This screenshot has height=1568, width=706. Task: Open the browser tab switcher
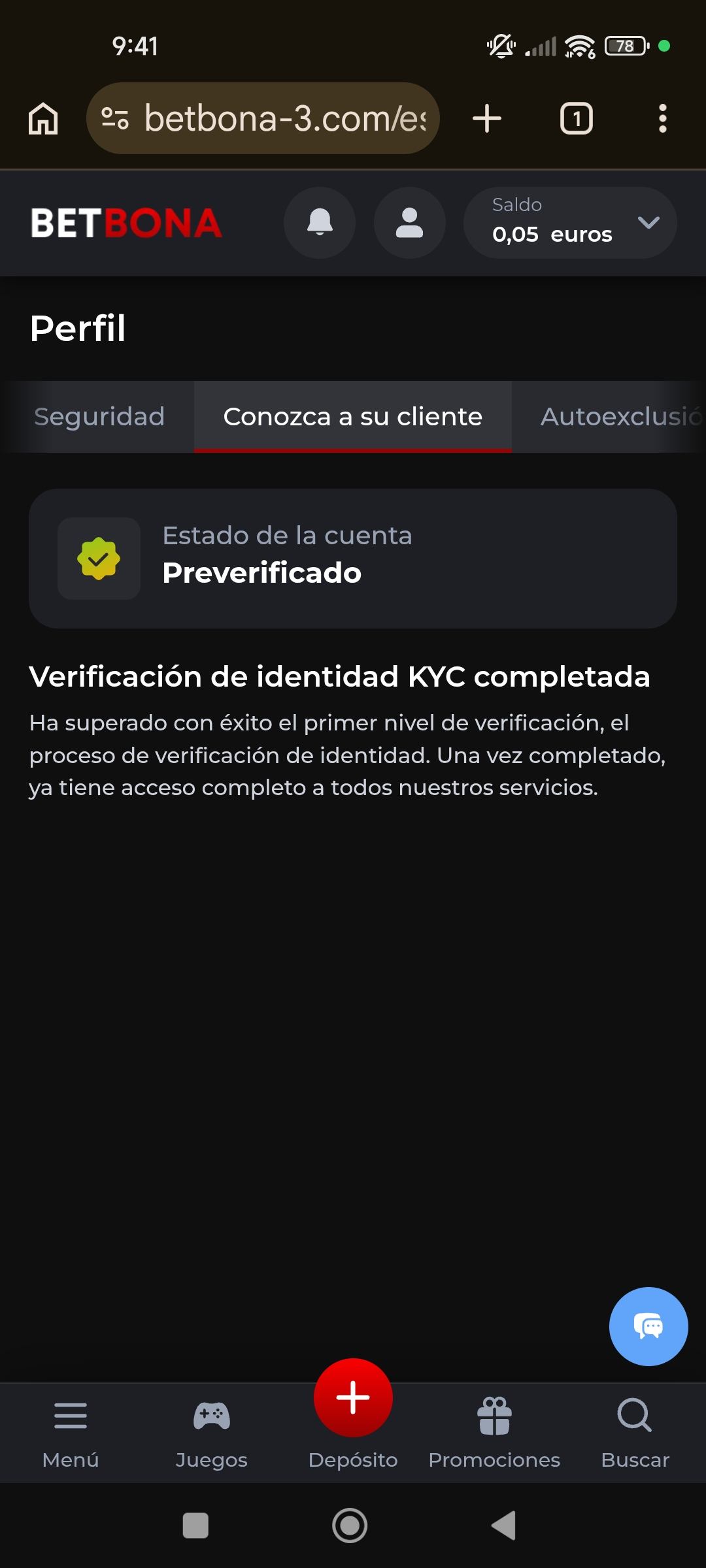pyautogui.click(x=576, y=118)
